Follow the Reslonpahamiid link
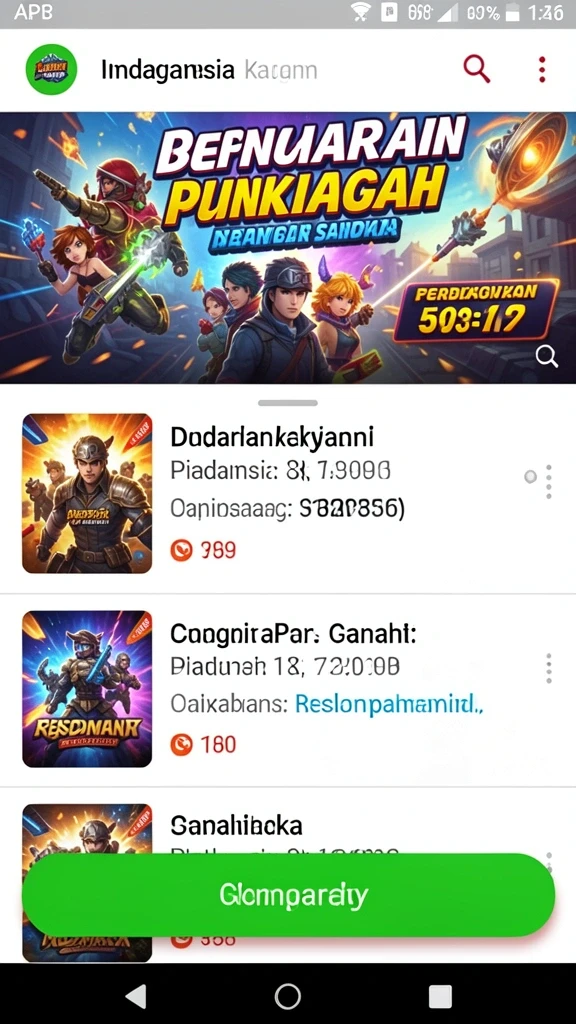 pos(389,704)
